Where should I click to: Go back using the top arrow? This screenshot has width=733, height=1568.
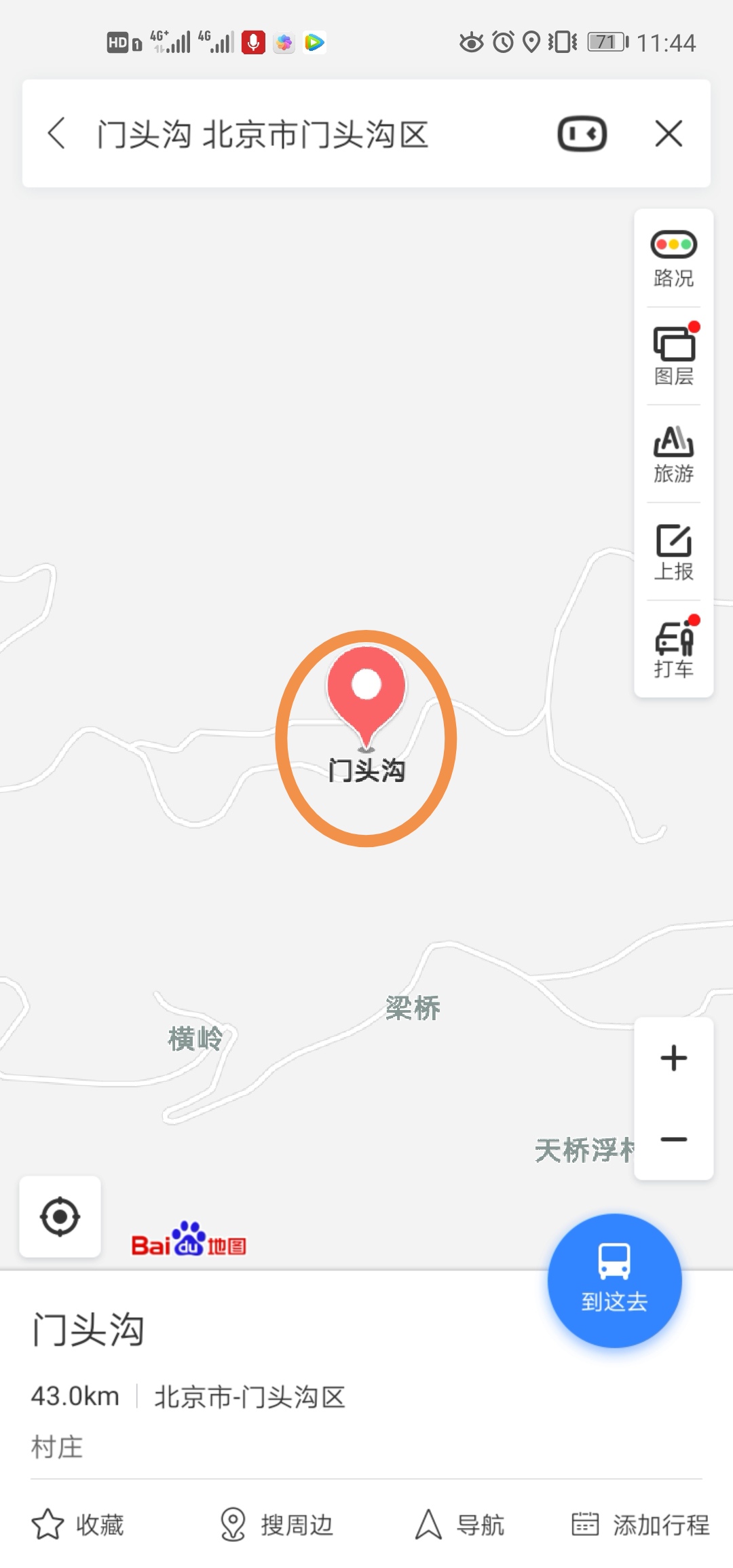coord(57,133)
